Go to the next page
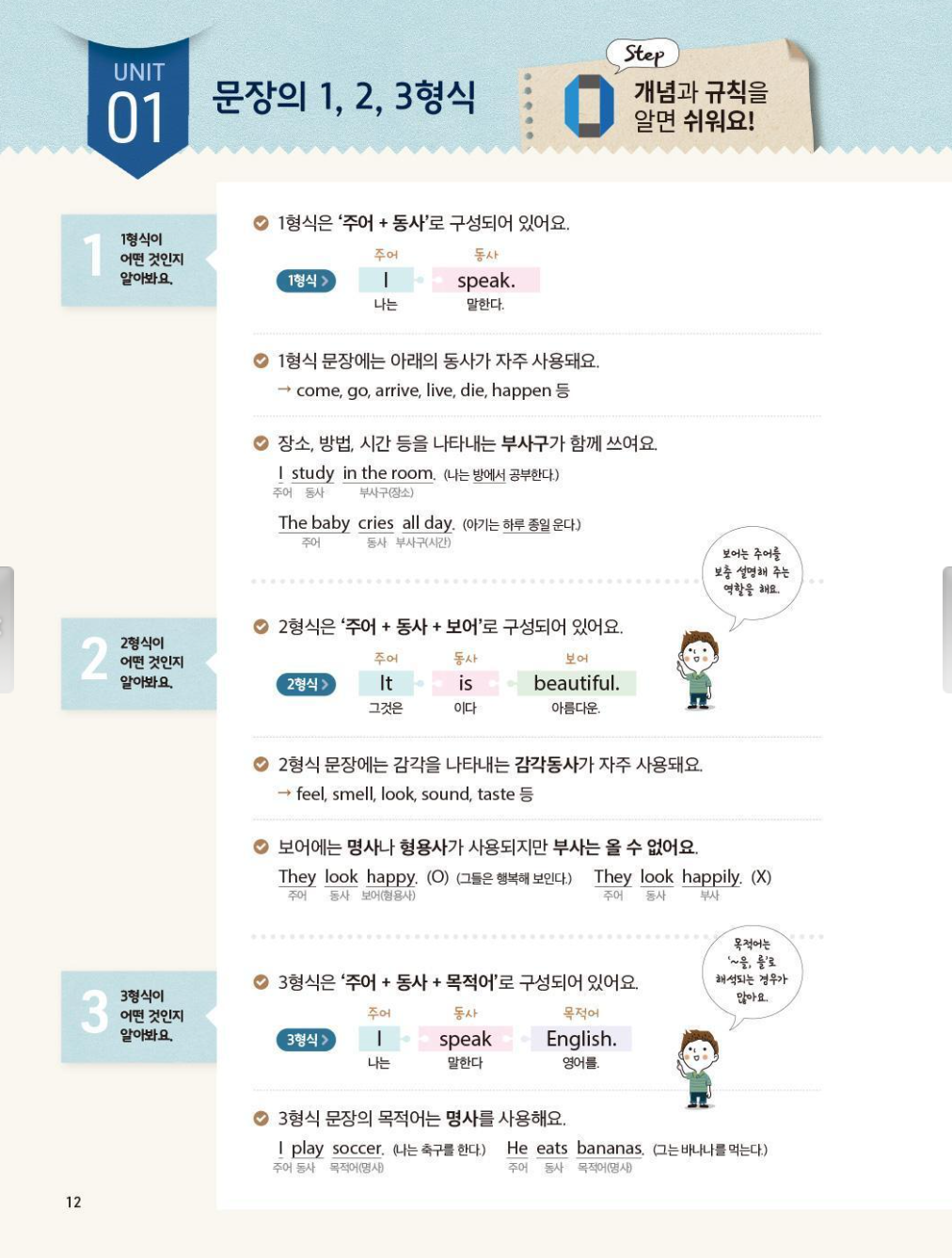The height and width of the screenshot is (1258, 952). point(946,629)
